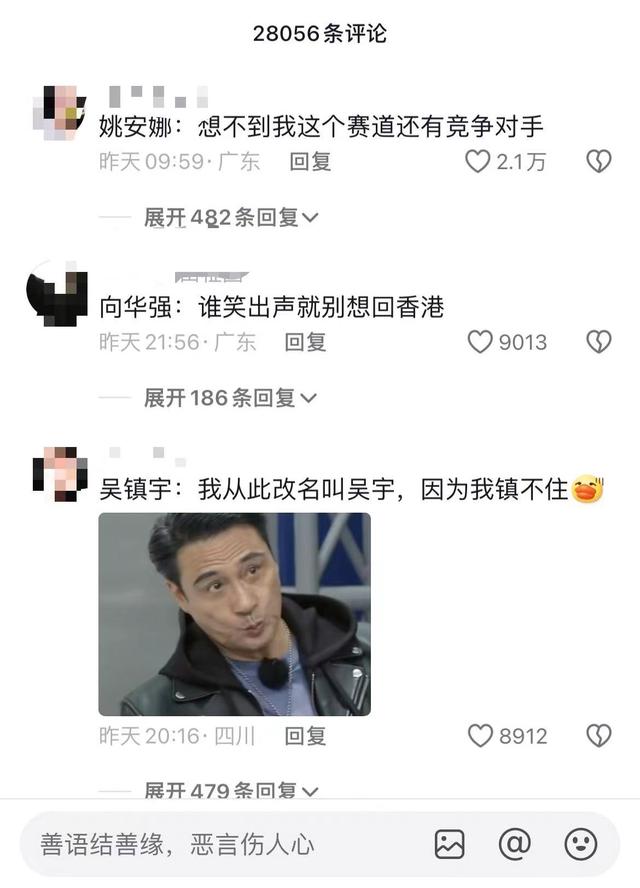Dislike the comment mentioning 姚安娜
This screenshot has height=888, width=640.
pos(598,161)
